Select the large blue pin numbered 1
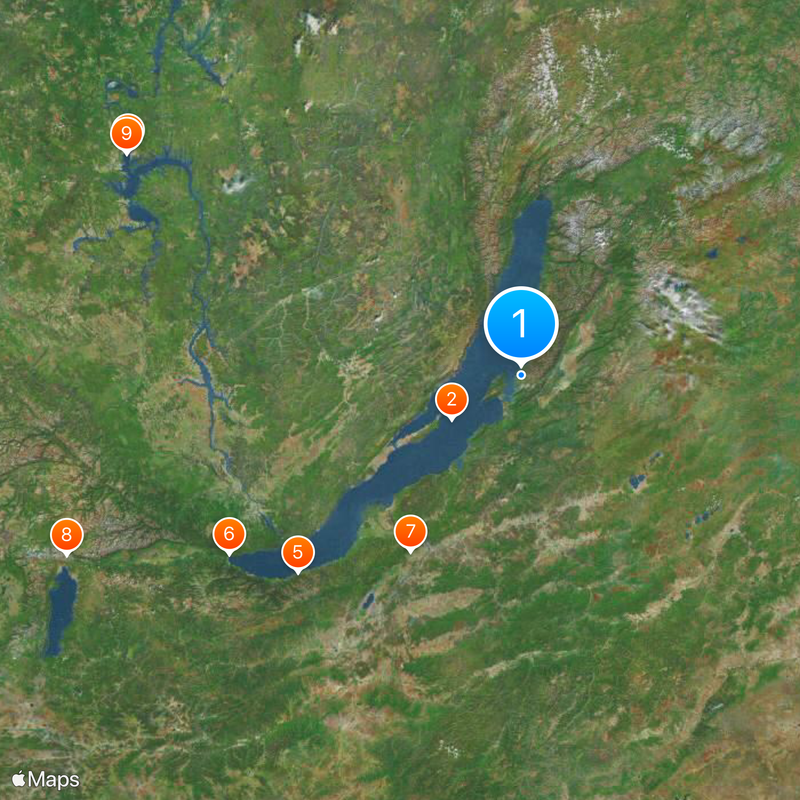The height and width of the screenshot is (800, 800). [x=520, y=323]
